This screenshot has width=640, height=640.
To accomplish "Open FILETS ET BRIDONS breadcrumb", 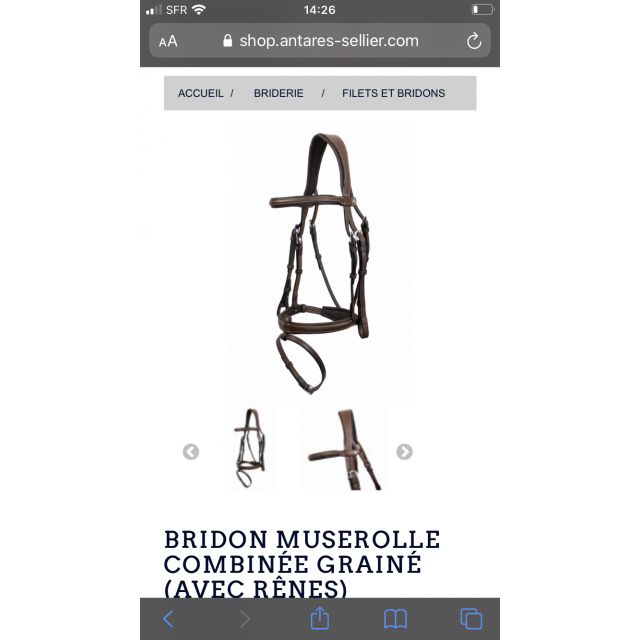I will (x=393, y=93).
